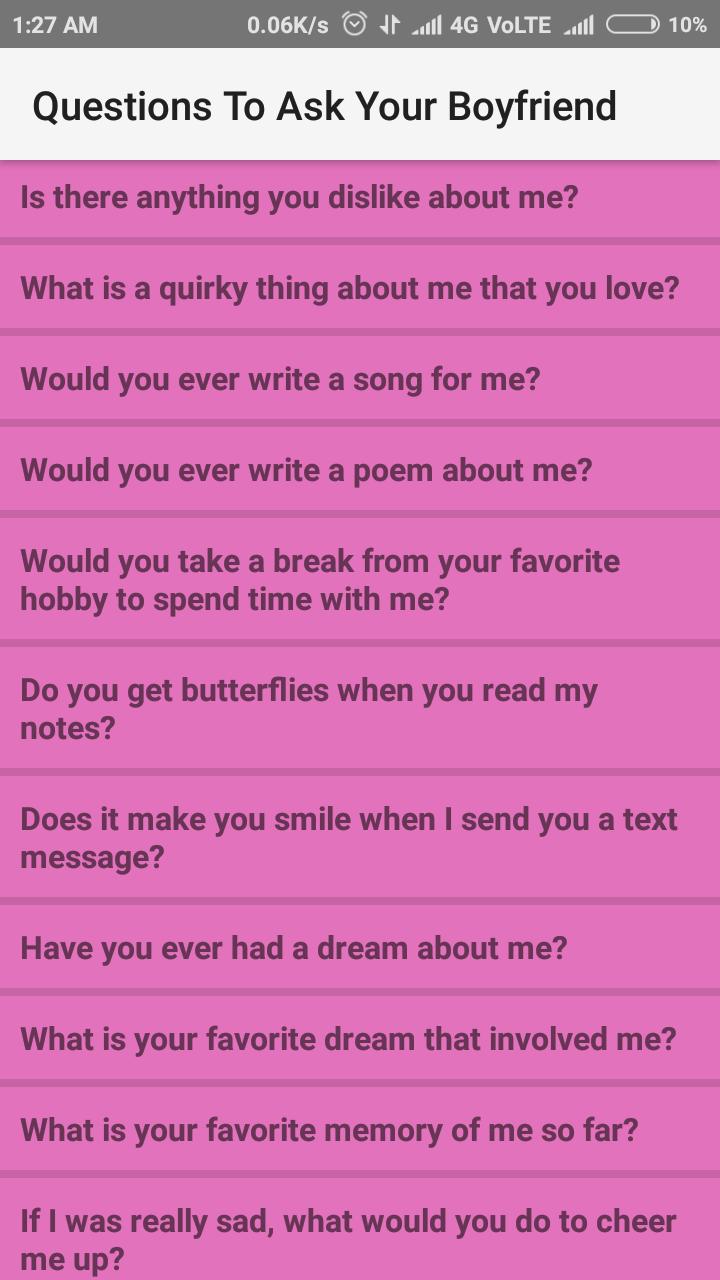Tap the favorite memory so far question
720x1280 pixels.
point(360,1130)
